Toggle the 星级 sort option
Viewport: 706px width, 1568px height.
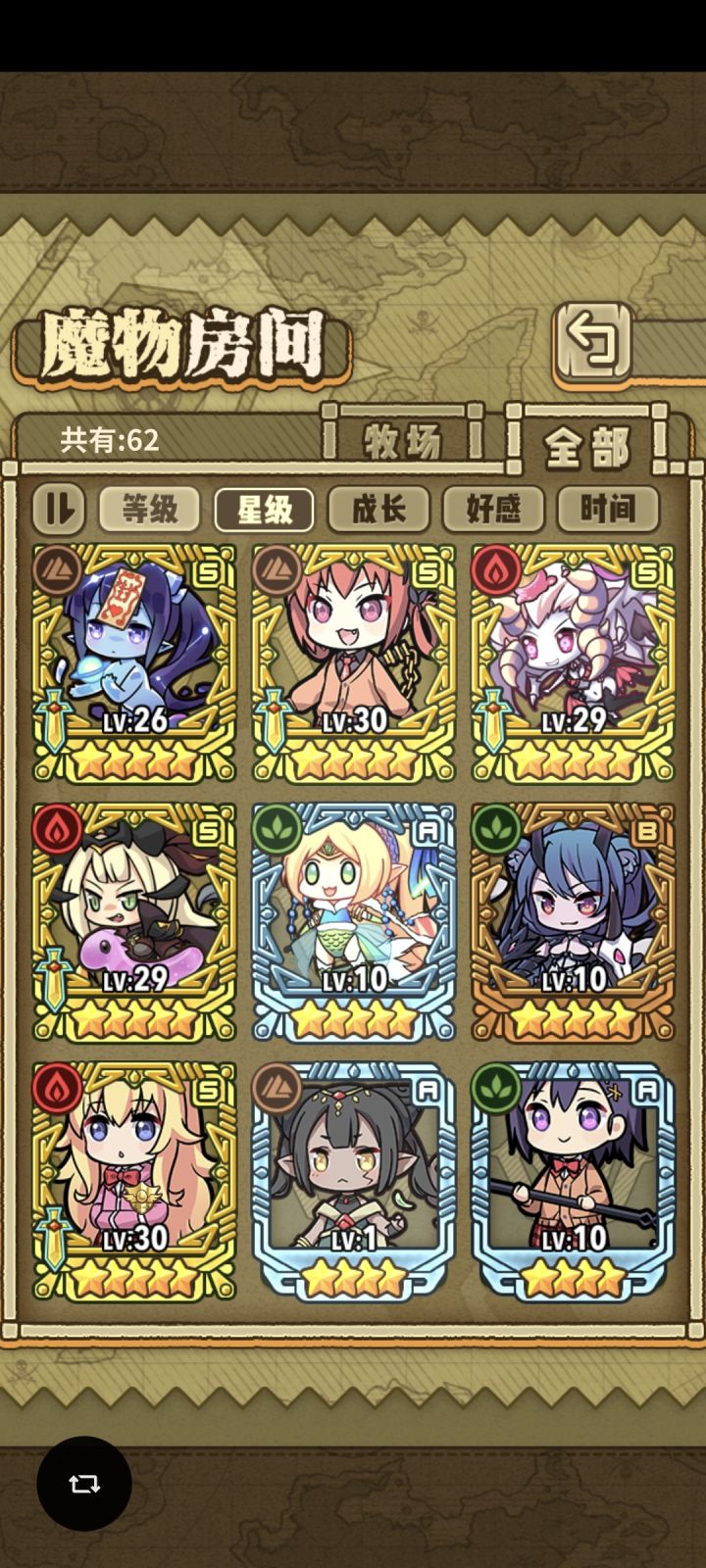coord(264,510)
